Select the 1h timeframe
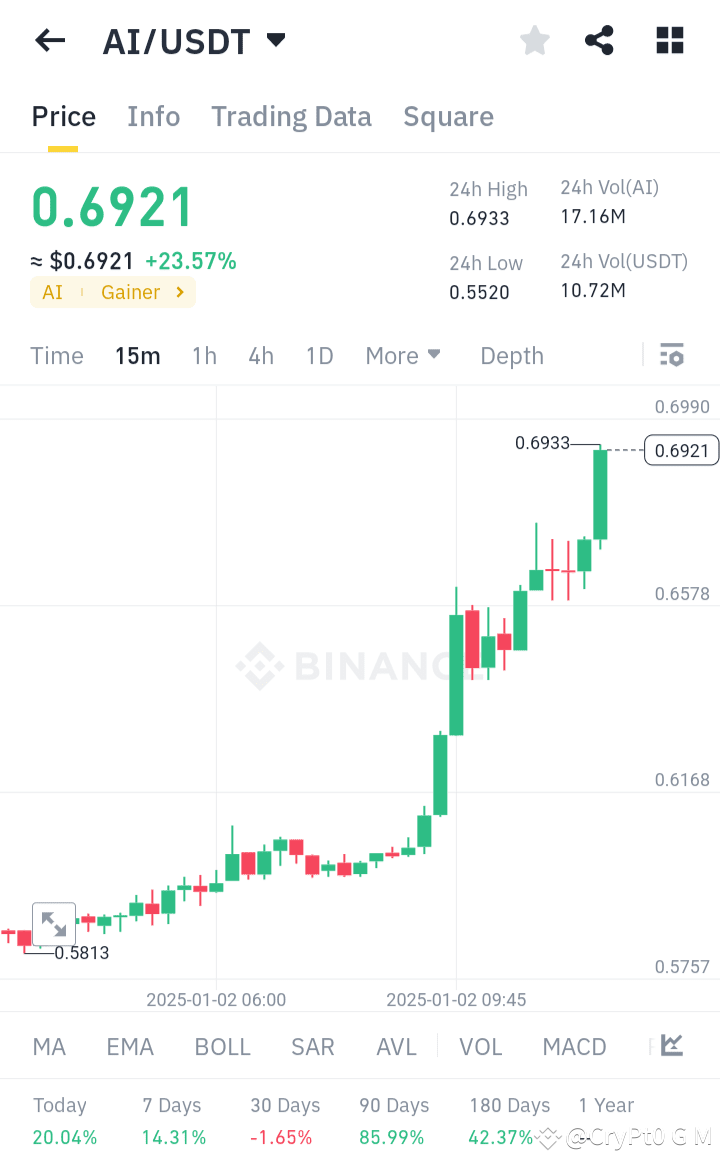 pos(204,355)
